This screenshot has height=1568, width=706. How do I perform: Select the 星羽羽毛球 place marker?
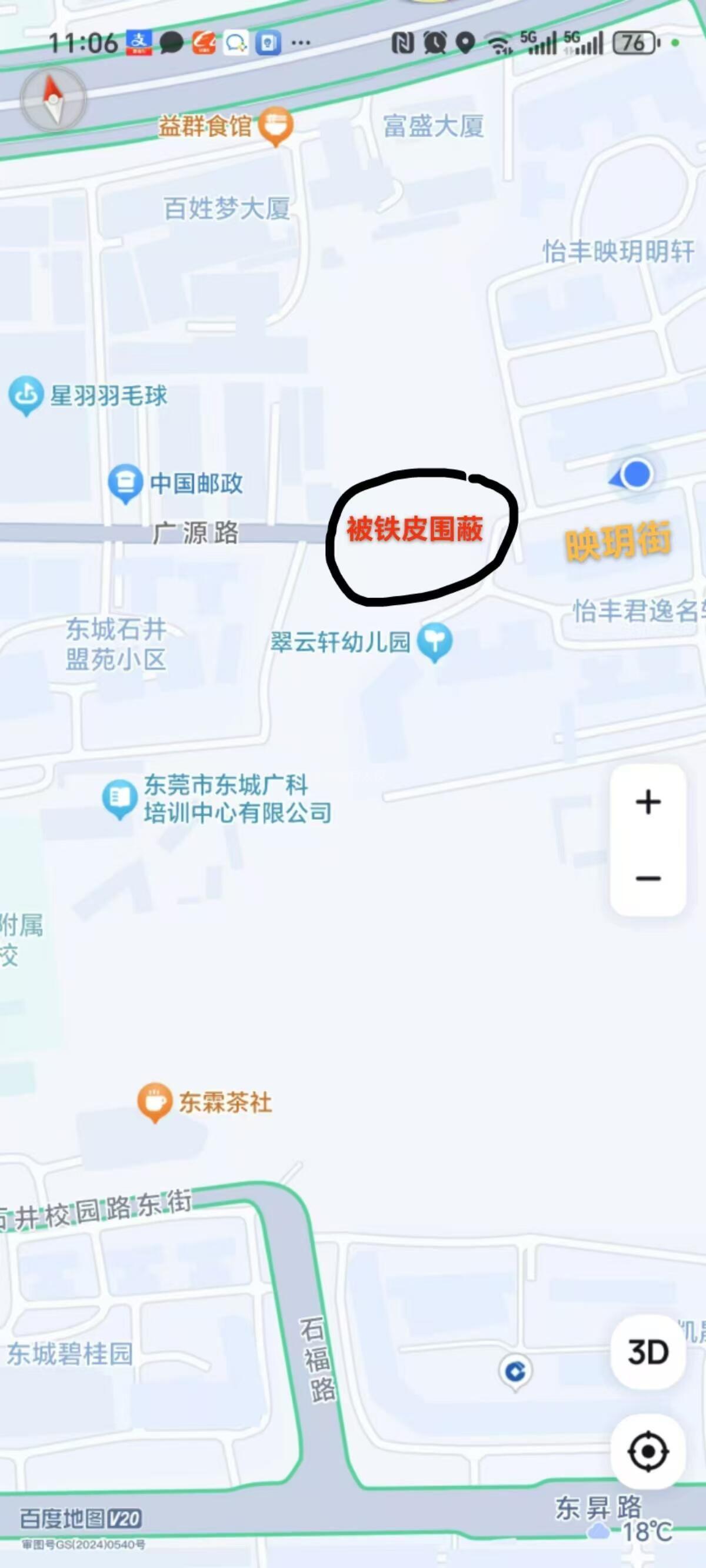tap(25, 394)
